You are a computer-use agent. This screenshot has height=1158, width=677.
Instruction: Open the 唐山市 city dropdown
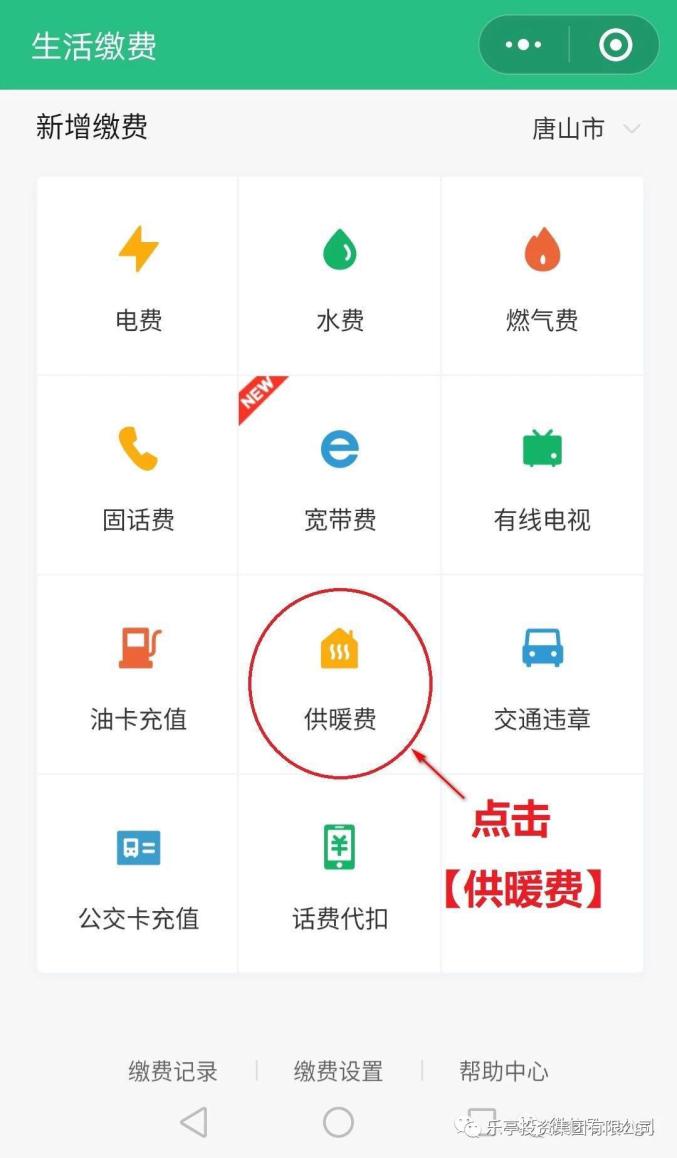[x=586, y=129]
